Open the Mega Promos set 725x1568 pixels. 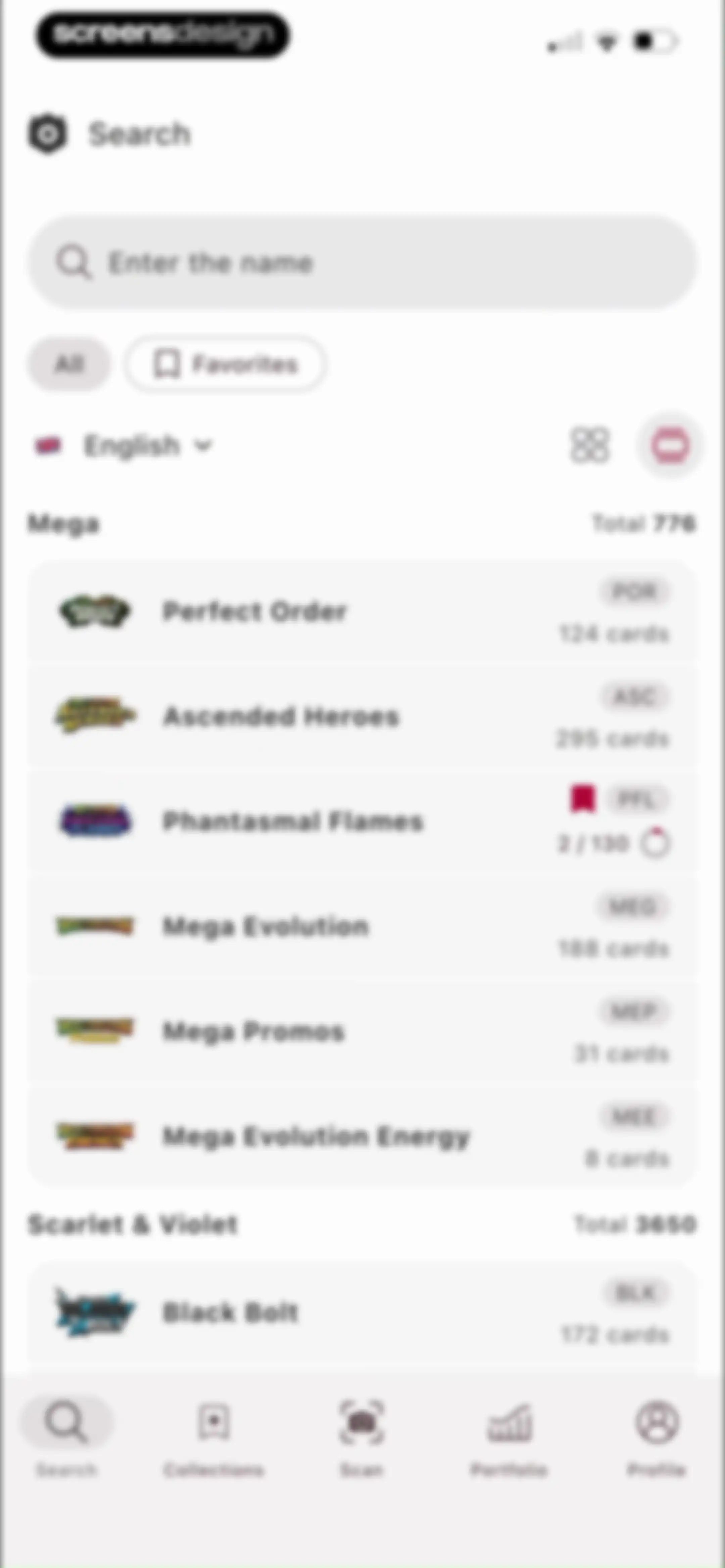[x=362, y=1031]
